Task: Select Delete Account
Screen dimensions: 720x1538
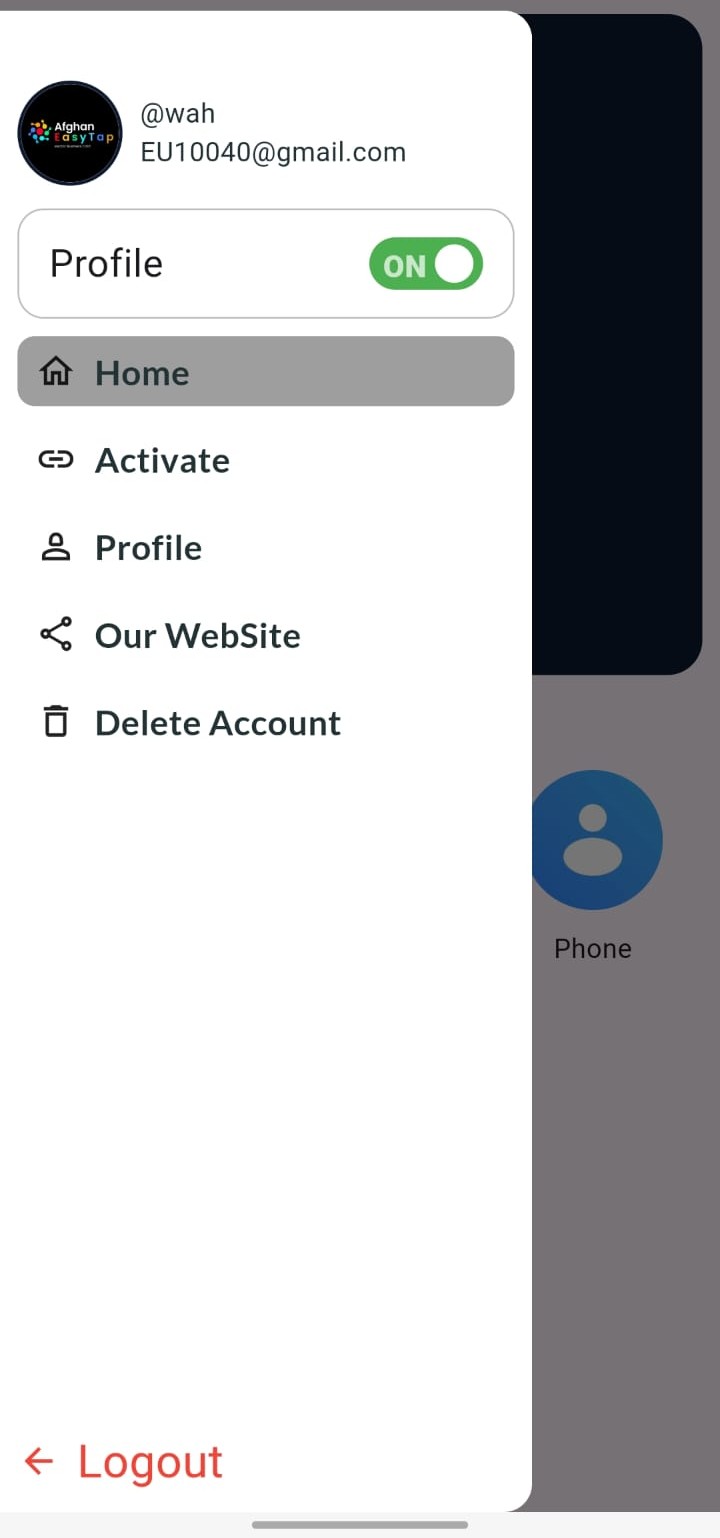Action: pos(217,723)
